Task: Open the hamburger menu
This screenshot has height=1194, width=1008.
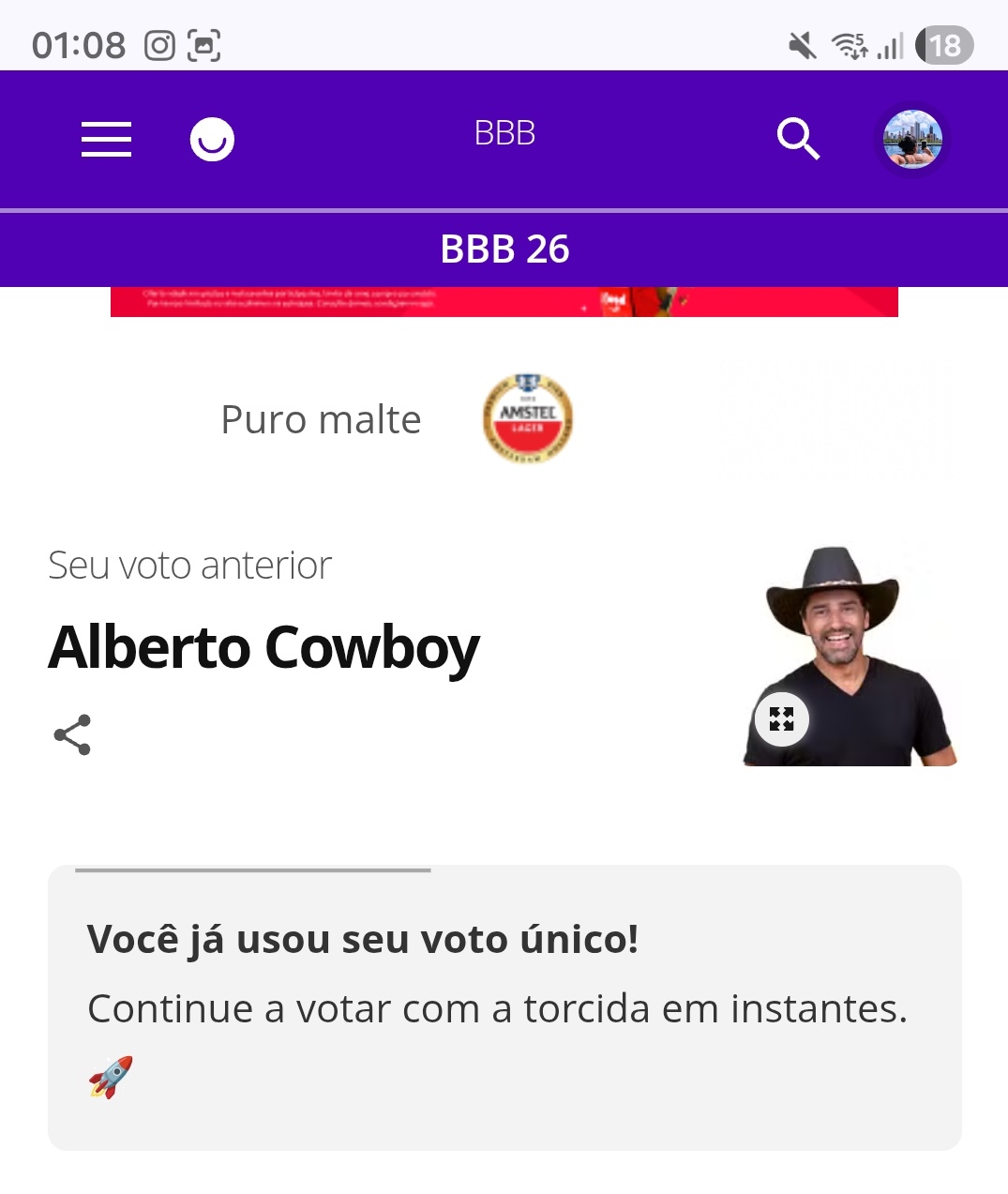Action: coord(106,139)
